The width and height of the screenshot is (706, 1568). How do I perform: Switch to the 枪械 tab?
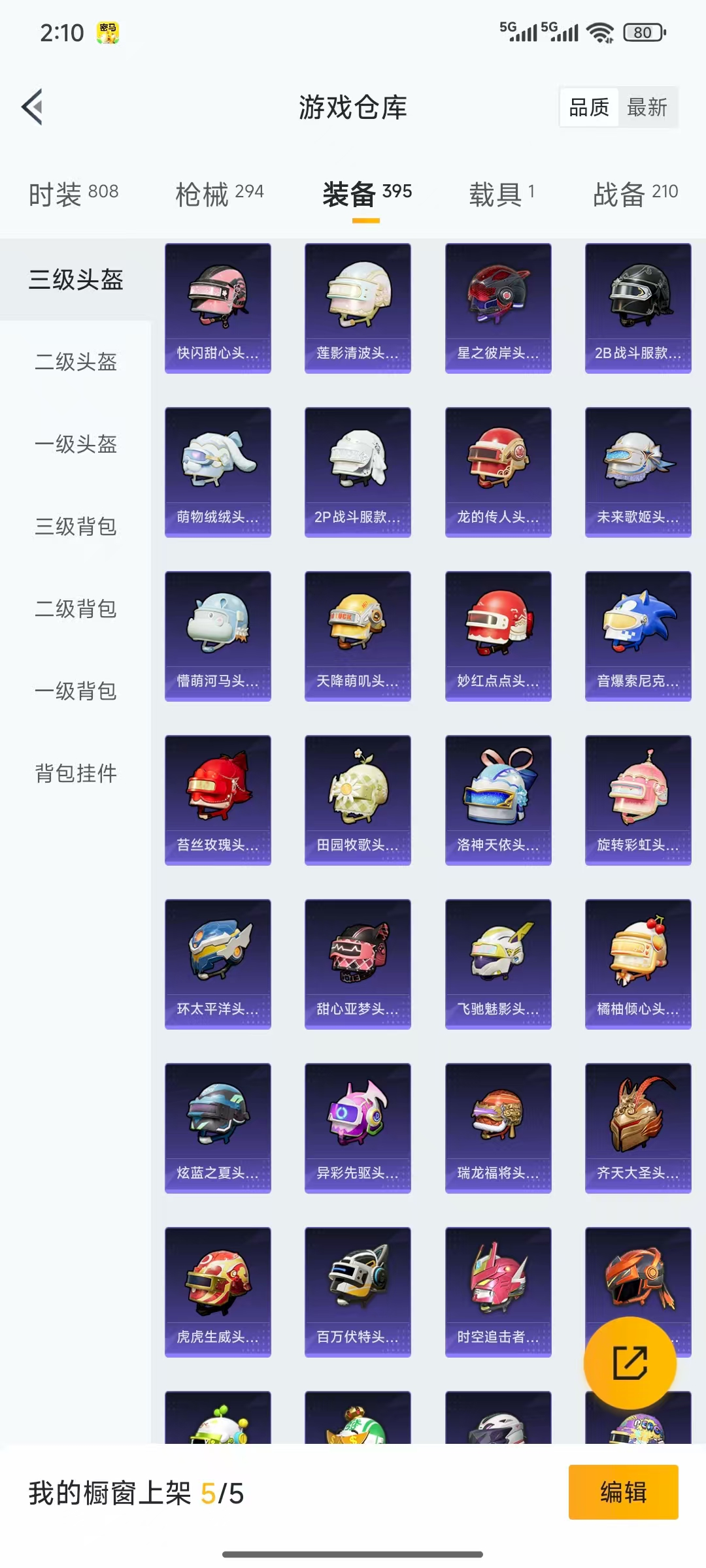[x=220, y=193]
